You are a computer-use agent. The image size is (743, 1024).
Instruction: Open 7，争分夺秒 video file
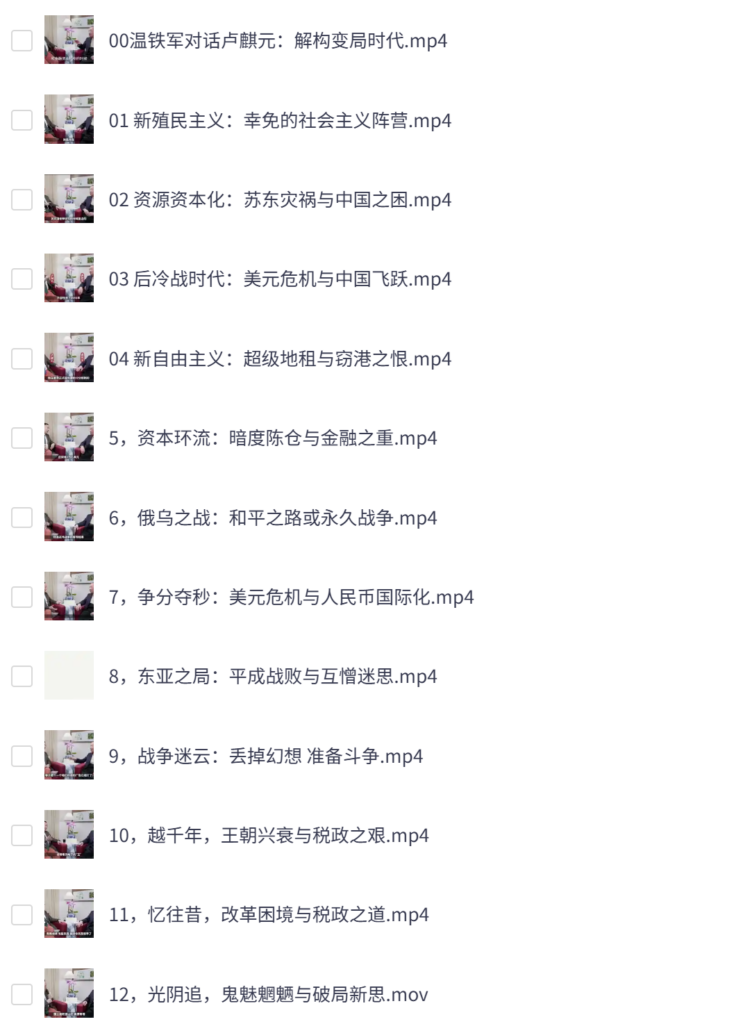tap(290, 597)
